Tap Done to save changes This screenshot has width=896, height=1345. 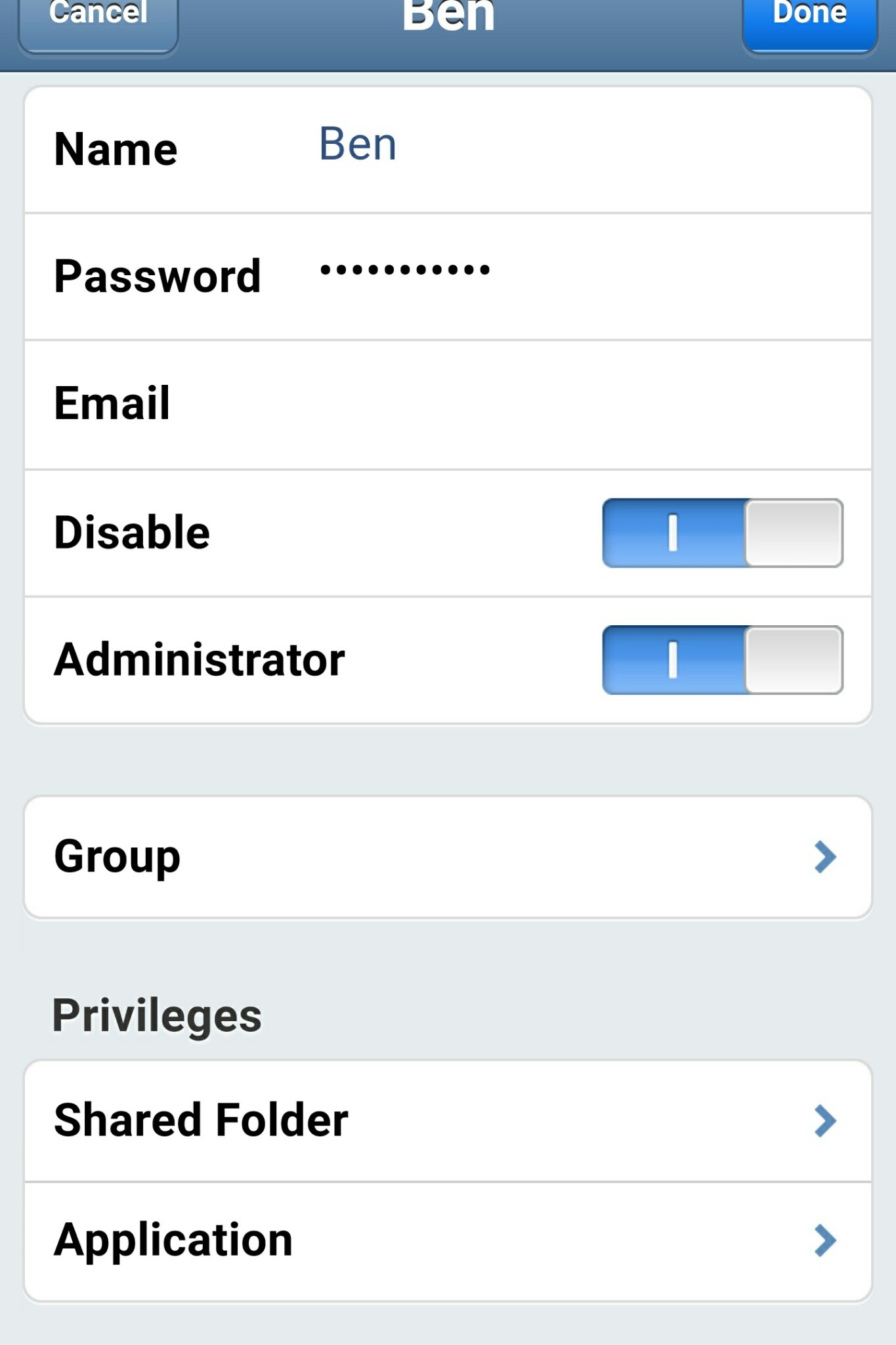pos(809,20)
